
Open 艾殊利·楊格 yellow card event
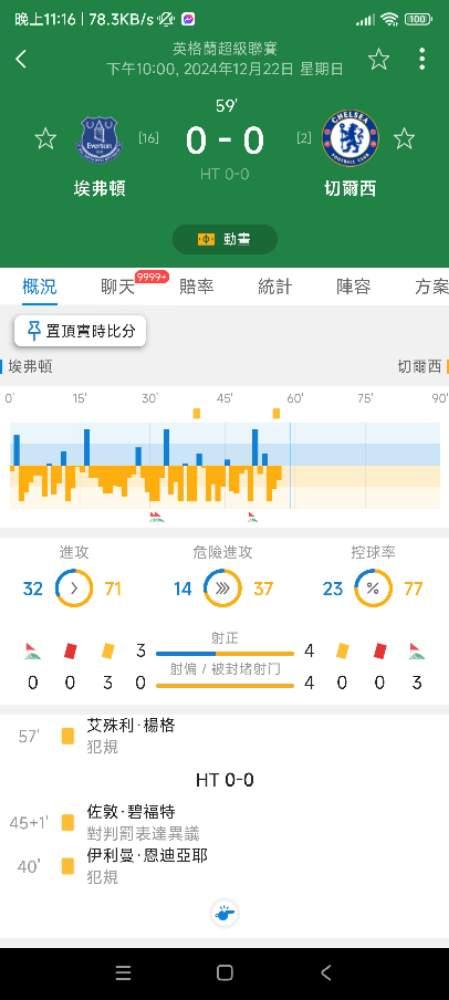(224, 736)
